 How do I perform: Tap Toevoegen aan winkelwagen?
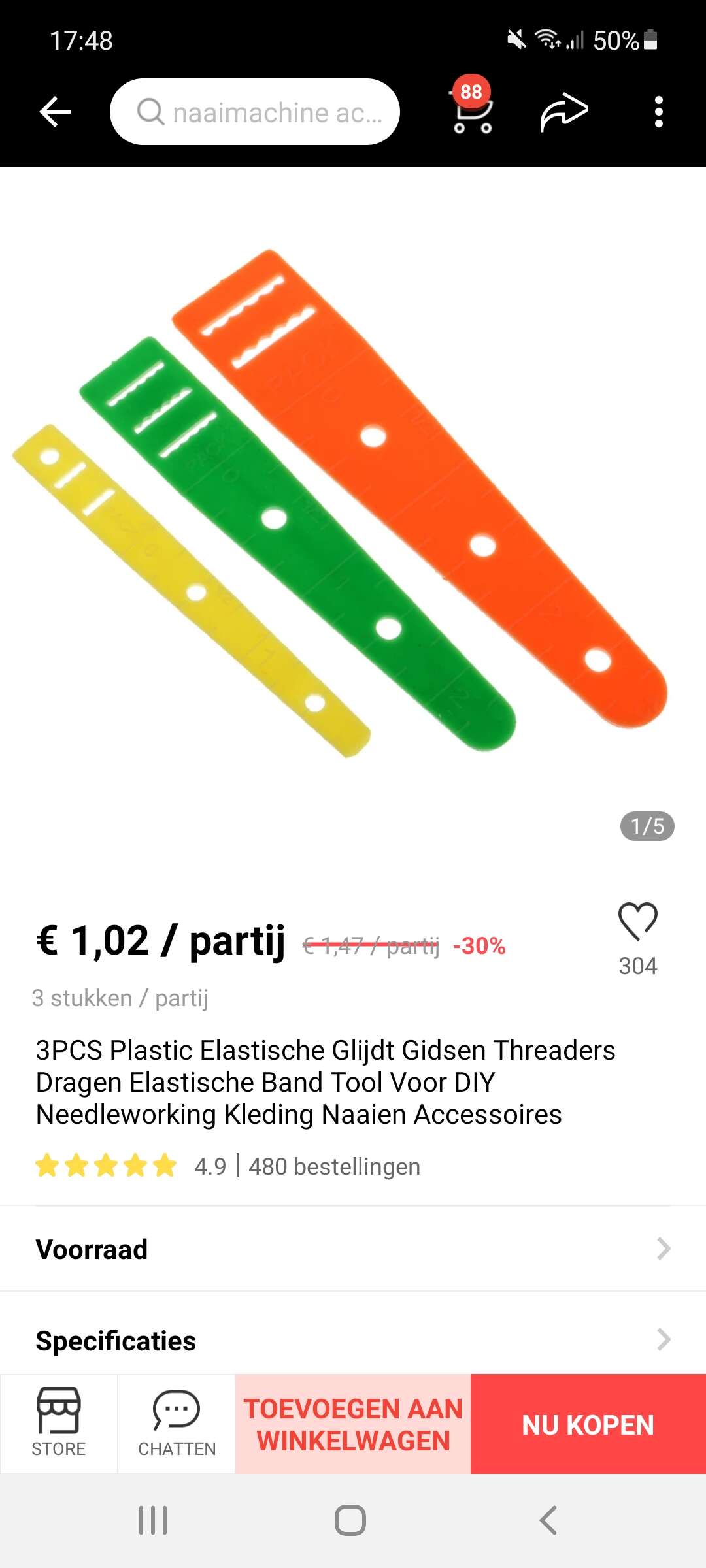pos(353,1424)
